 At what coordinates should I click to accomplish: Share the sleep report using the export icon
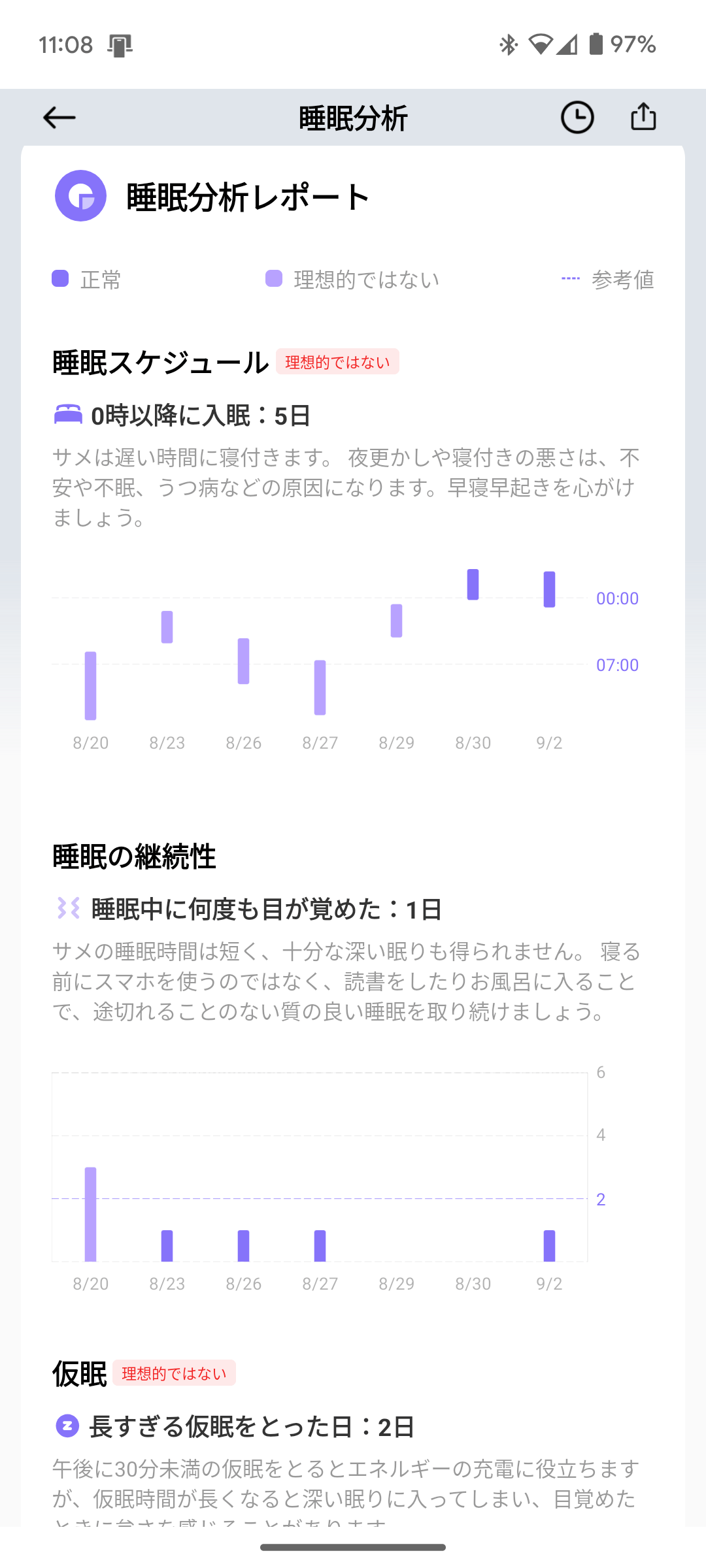[x=643, y=116]
